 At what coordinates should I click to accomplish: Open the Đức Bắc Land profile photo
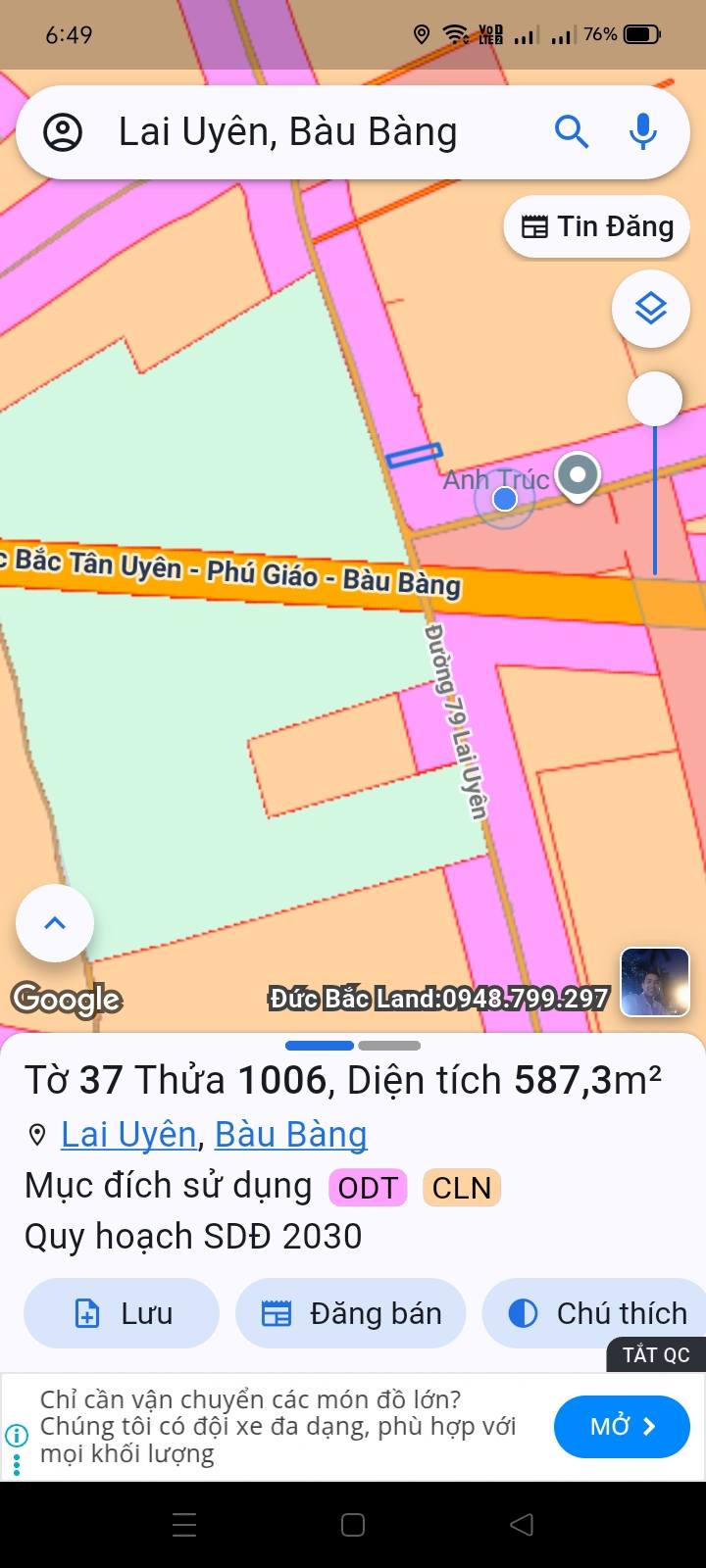655,982
